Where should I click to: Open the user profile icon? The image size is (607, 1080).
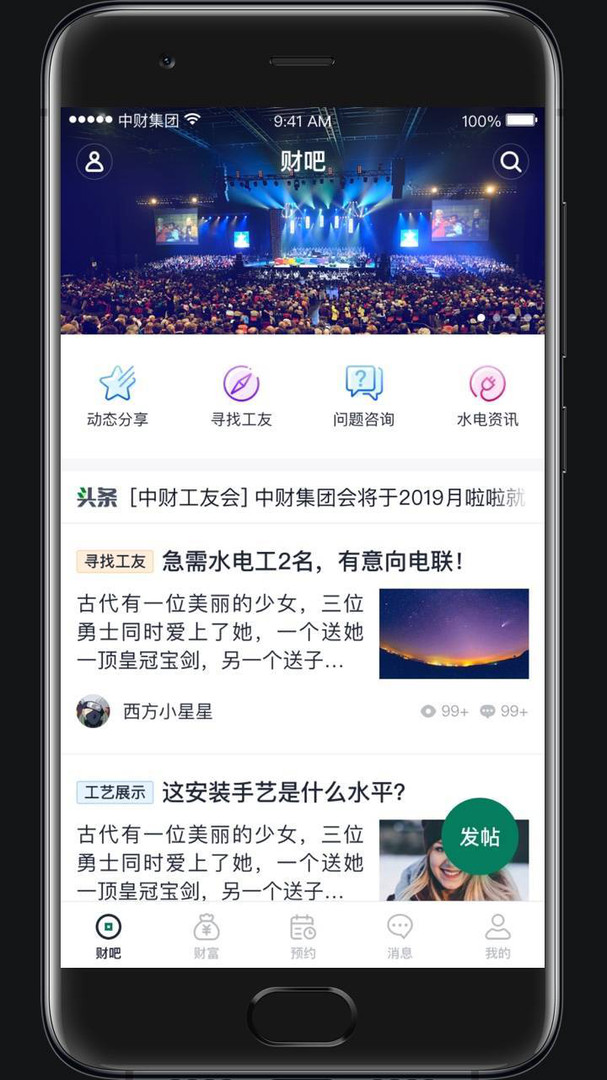(95, 162)
